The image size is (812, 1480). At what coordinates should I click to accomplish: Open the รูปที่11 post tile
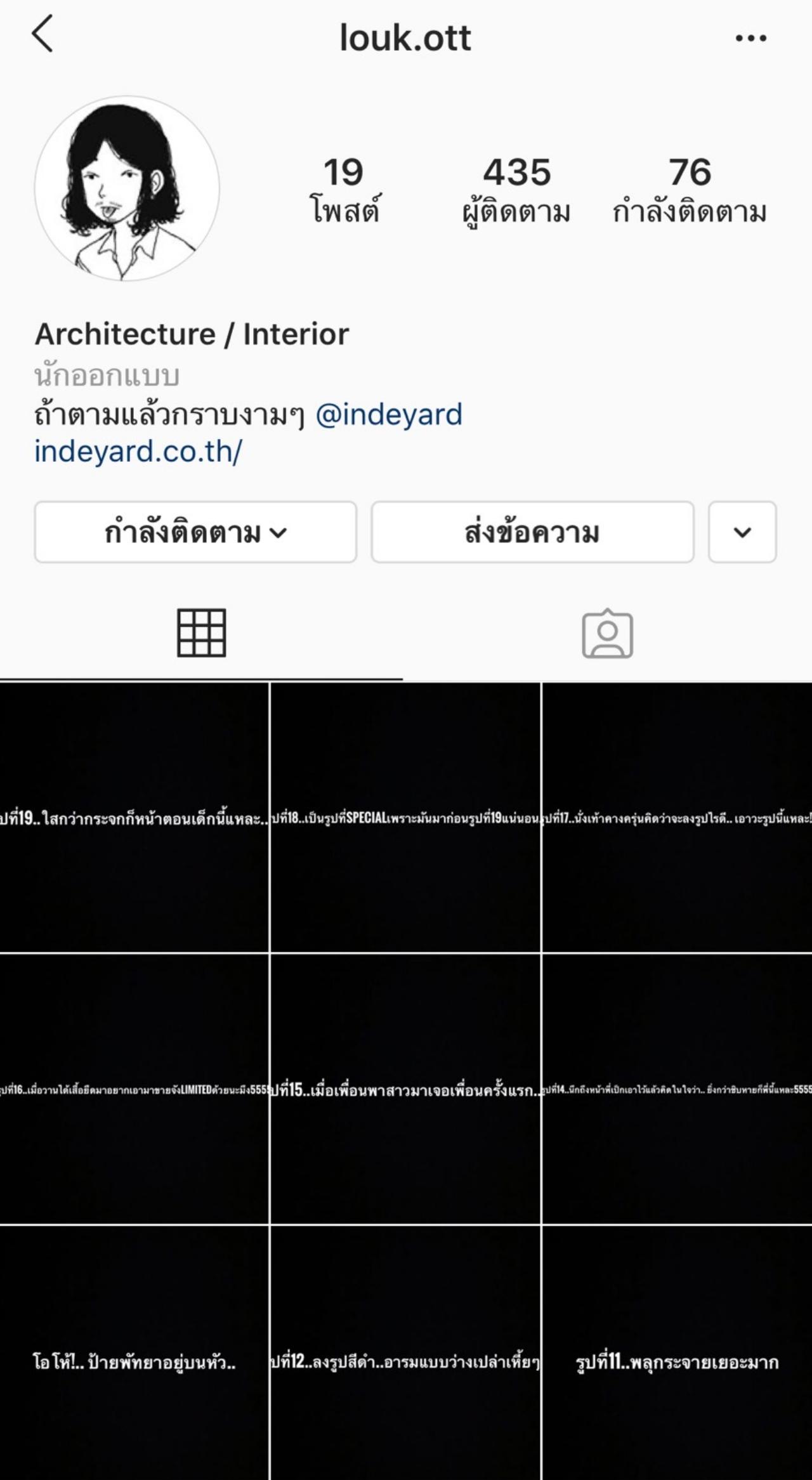[x=678, y=1352]
